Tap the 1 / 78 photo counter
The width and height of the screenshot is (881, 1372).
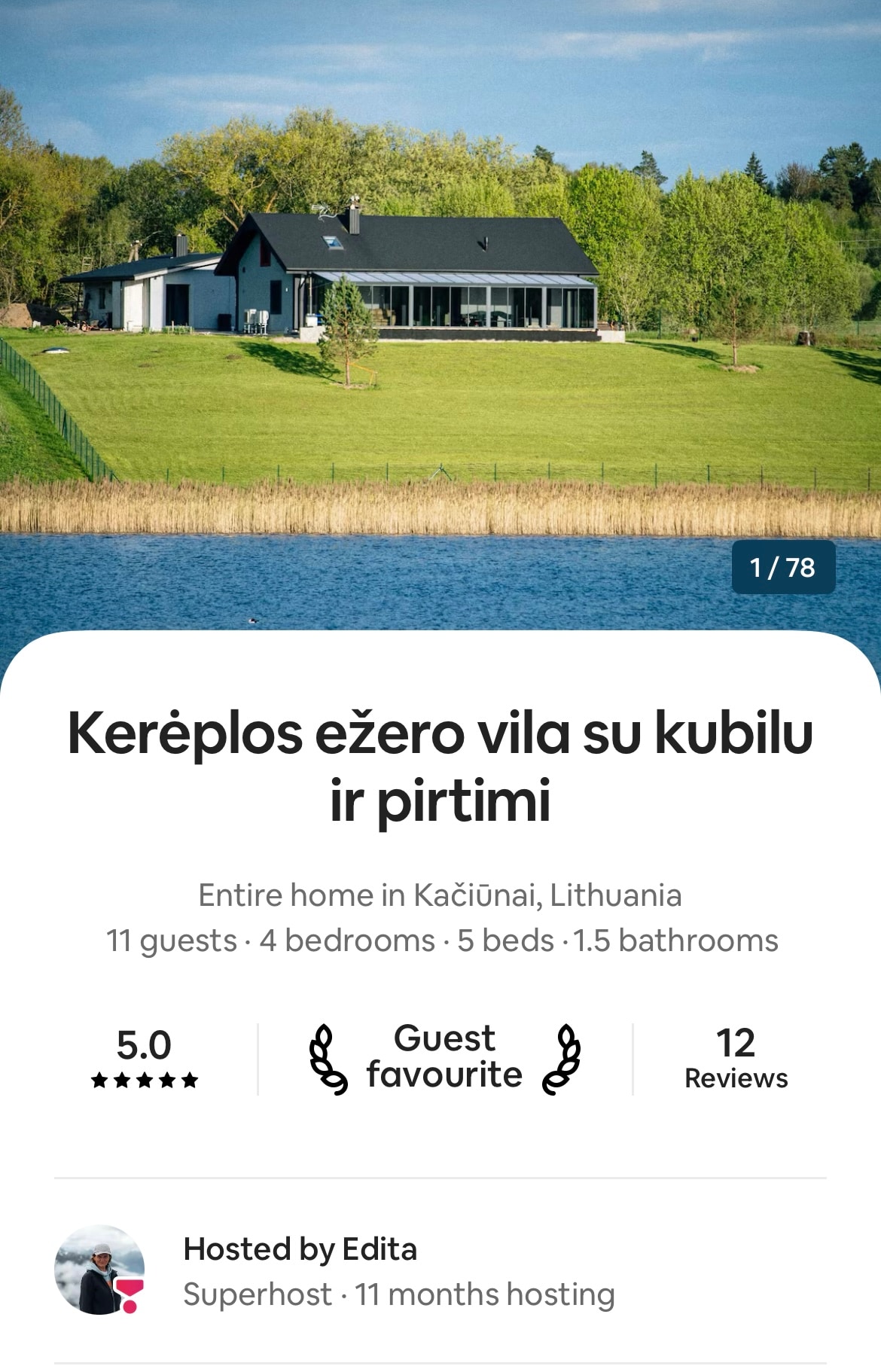(x=782, y=567)
